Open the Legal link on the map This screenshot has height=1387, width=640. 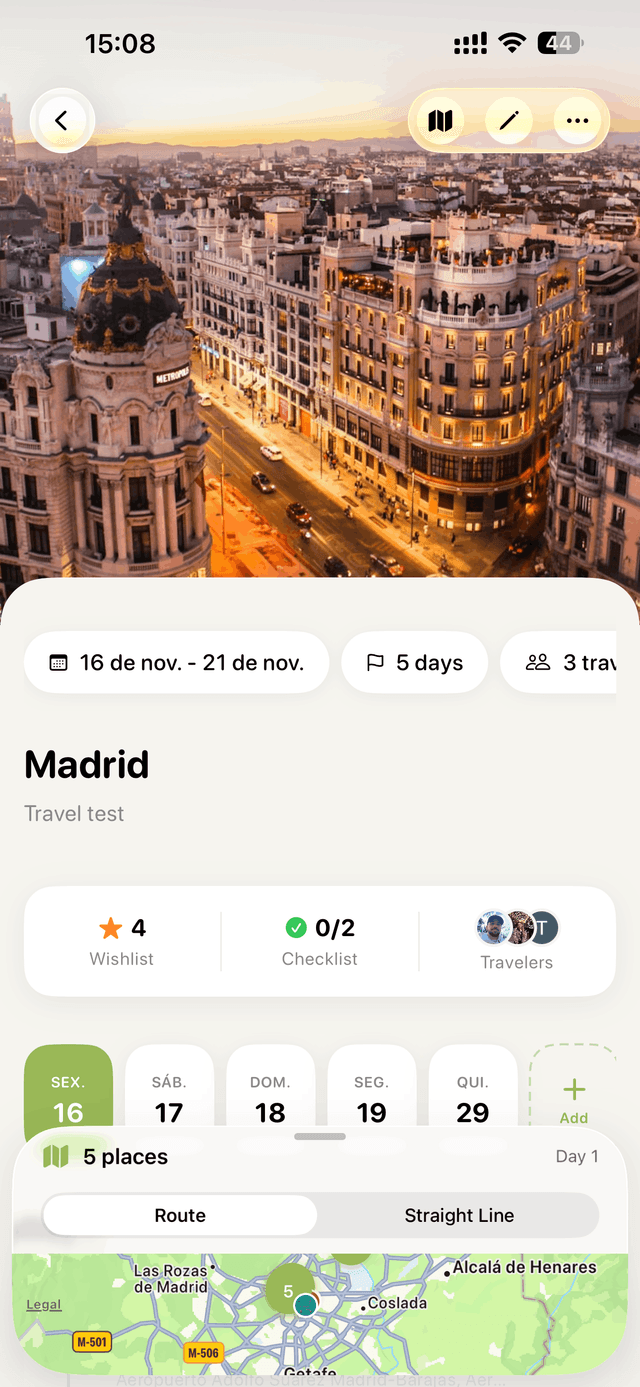point(44,1305)
